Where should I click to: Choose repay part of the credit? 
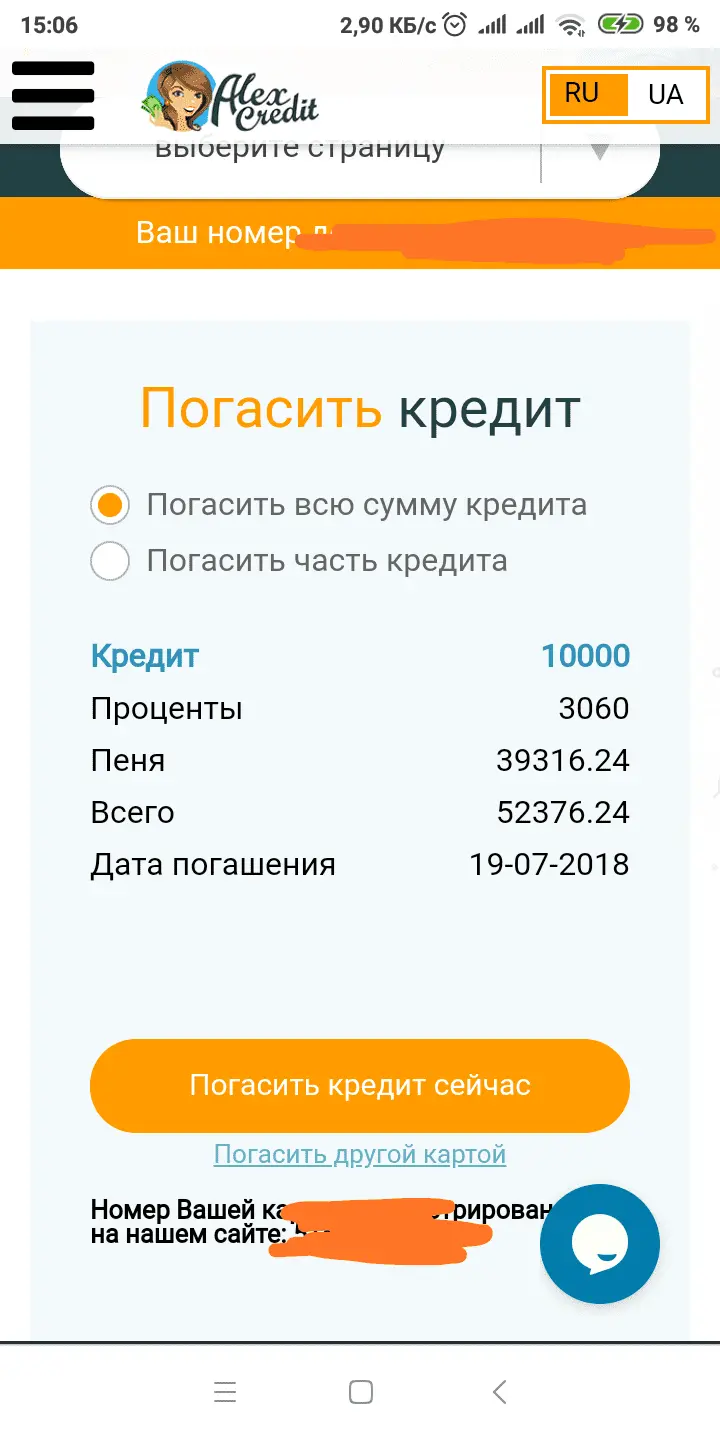[x=110, y=562]
